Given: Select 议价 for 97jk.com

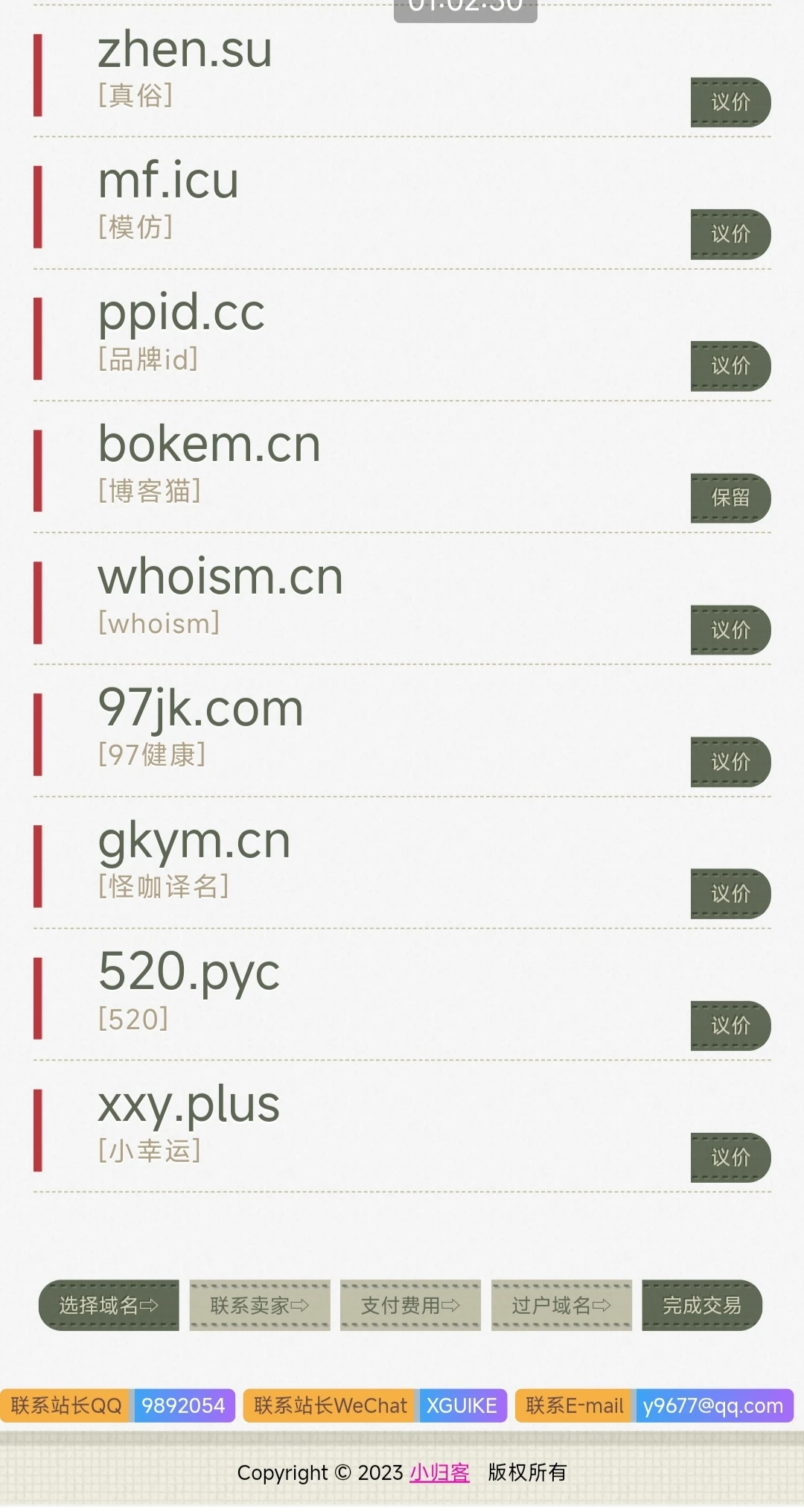Looking at the screenshot, I should [x=730, y=762].
